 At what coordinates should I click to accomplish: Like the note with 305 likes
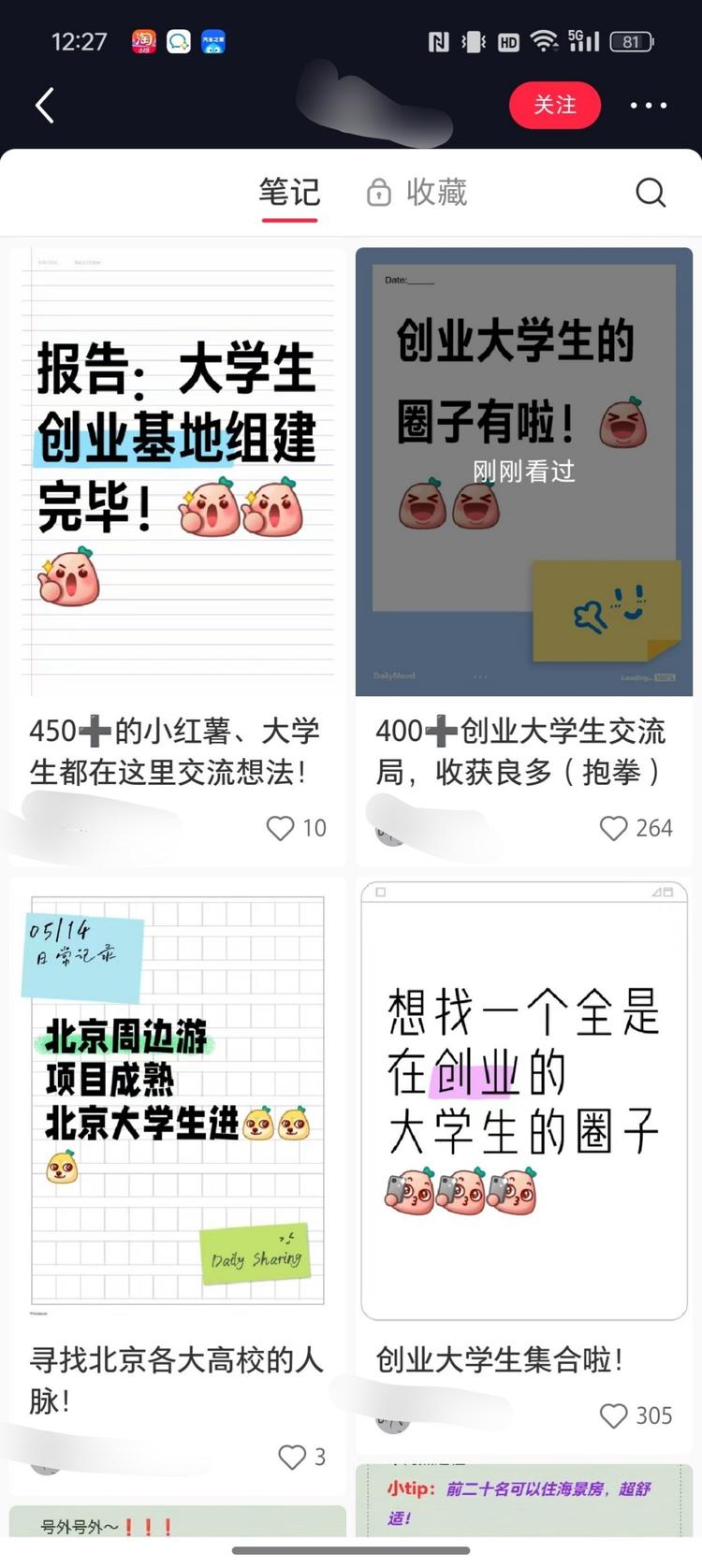click(614, 1416)
